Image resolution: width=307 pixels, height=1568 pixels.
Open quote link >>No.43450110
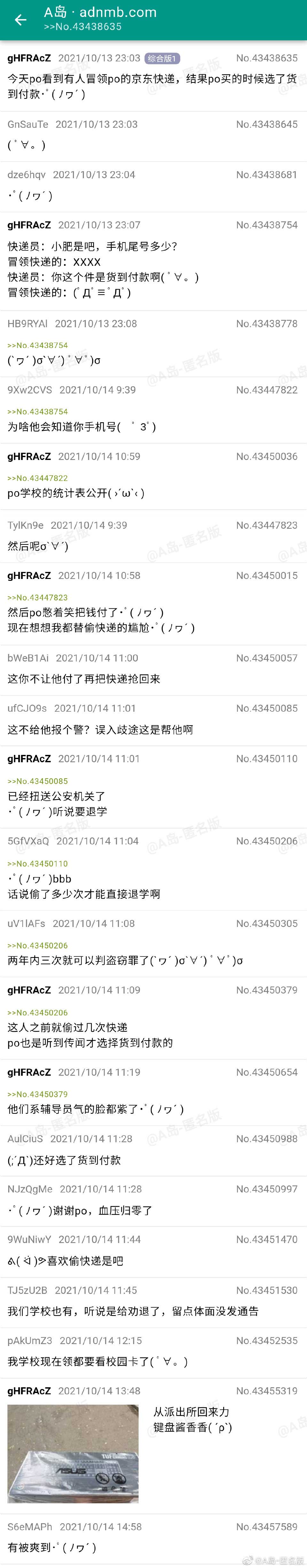click(x=38, y=863)
